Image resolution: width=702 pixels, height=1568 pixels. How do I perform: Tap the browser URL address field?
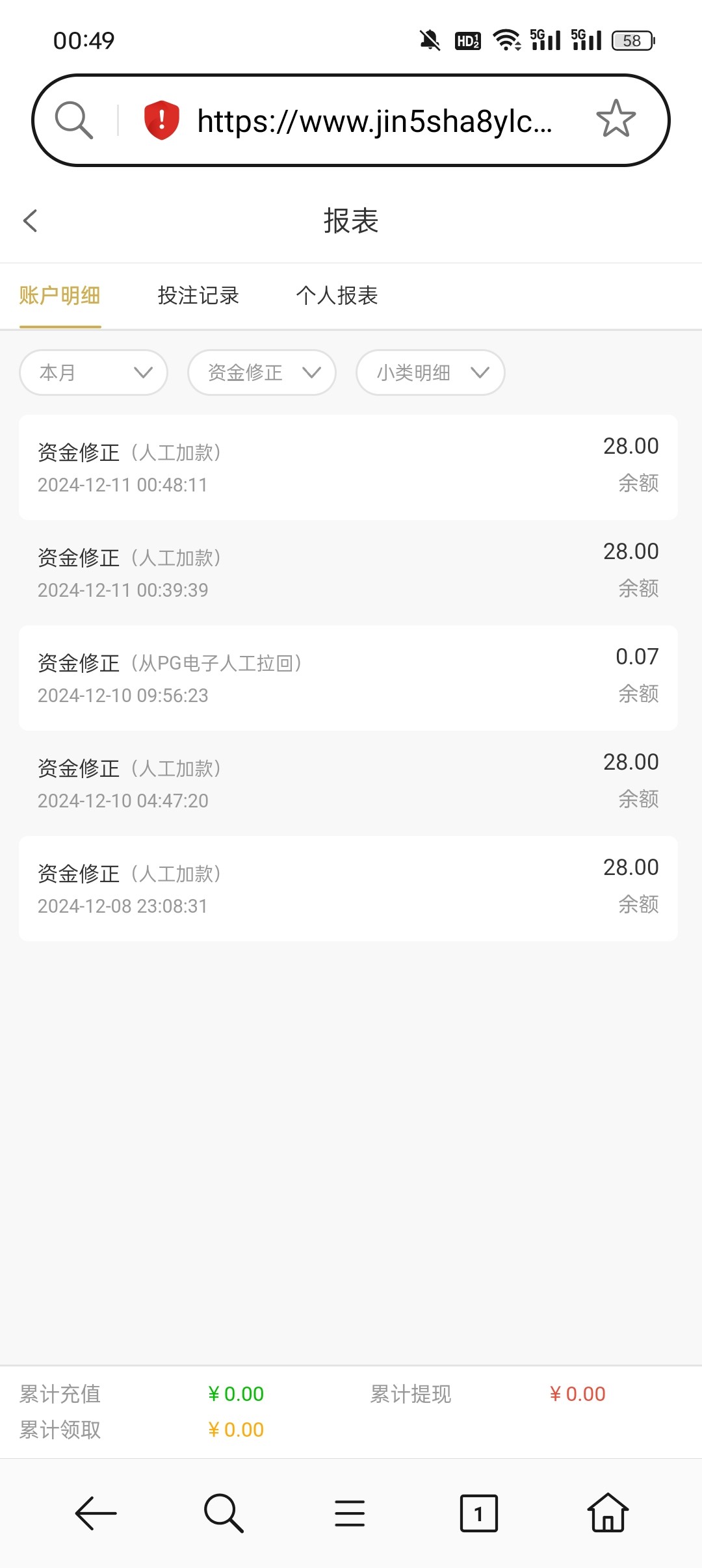[x=375, y=121]
